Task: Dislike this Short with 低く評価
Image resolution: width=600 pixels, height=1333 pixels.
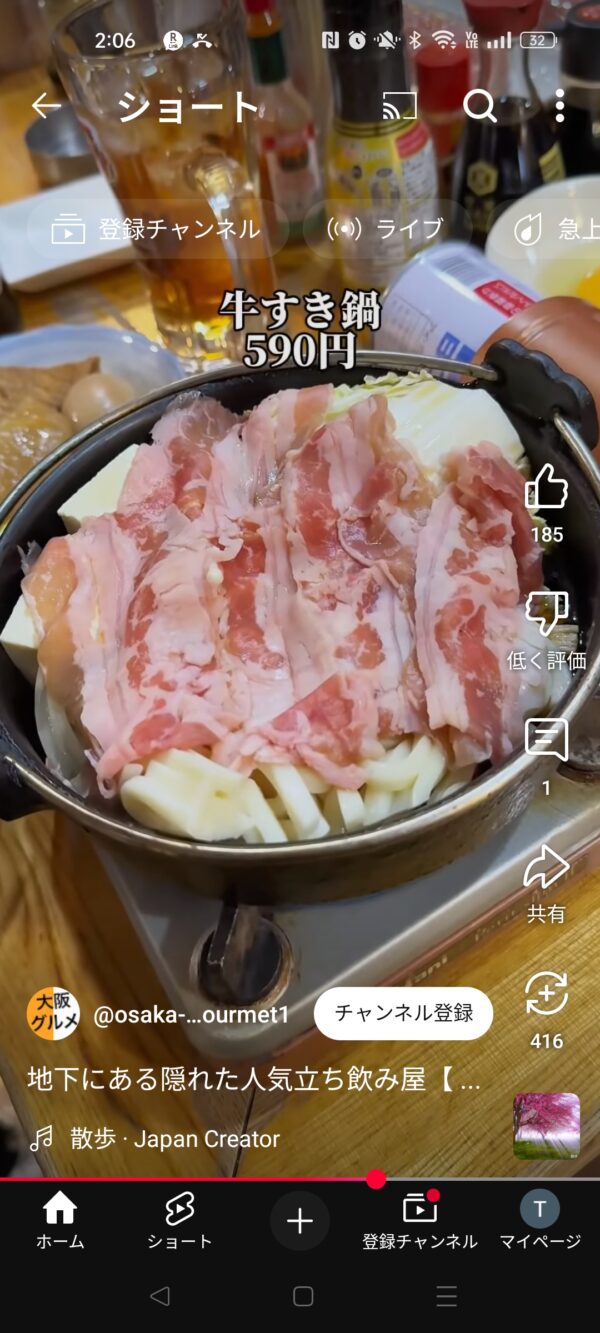Action: coord(546,615)
